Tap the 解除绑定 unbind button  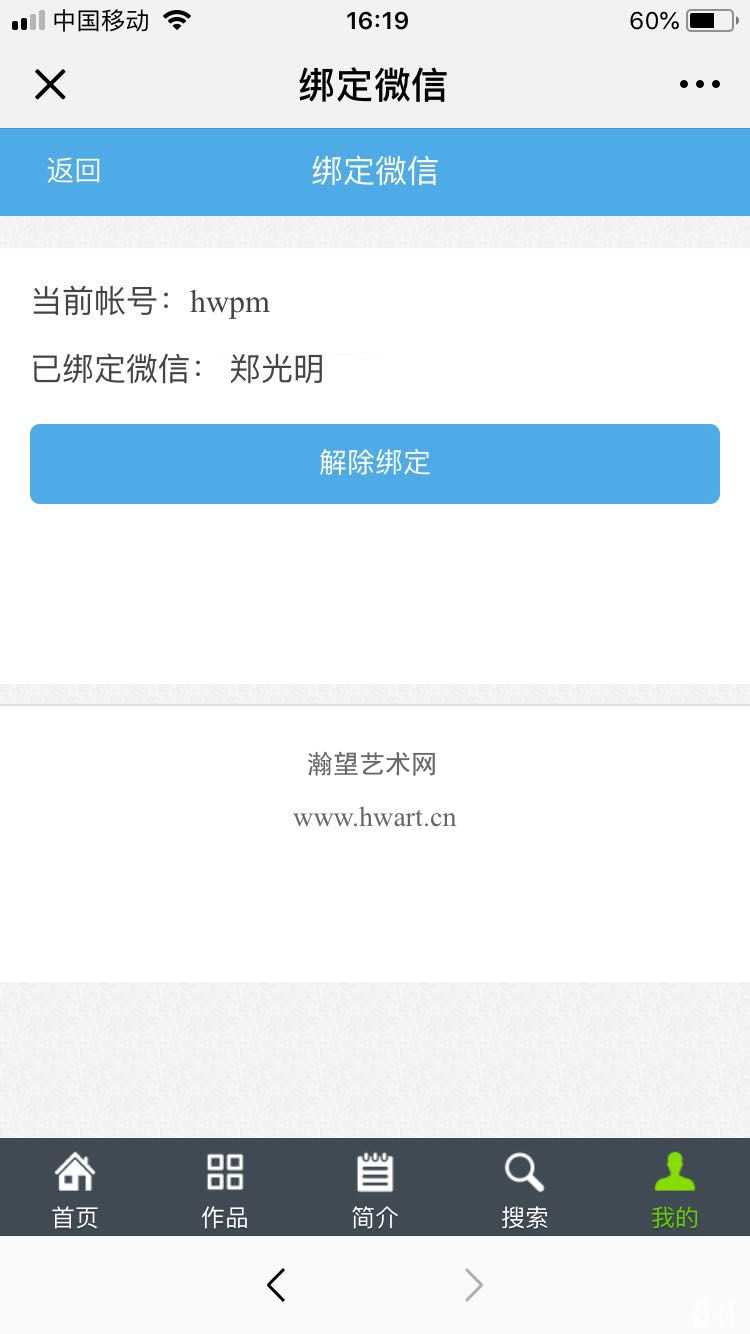point(375,463)
